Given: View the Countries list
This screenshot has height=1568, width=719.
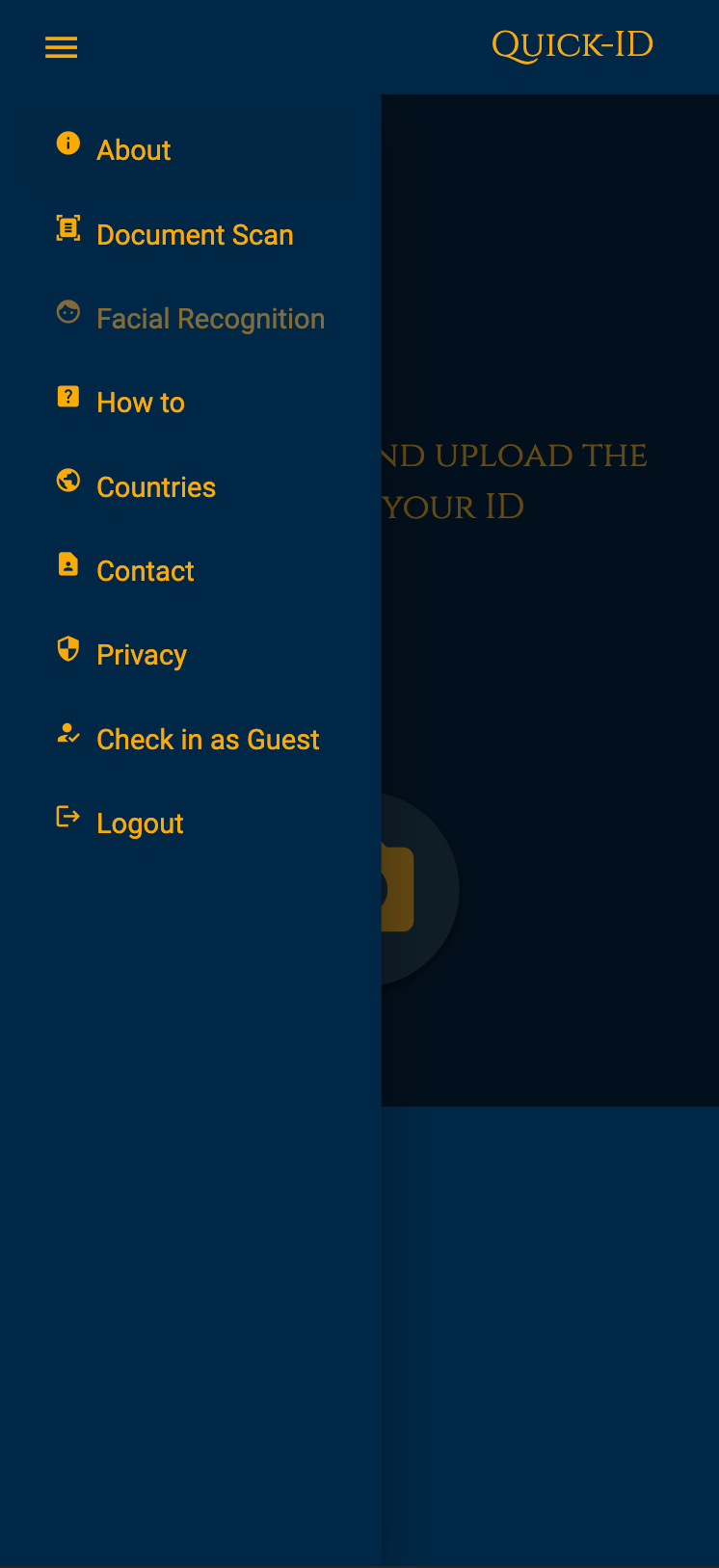Looking at the screenshot, I should 156,487.
